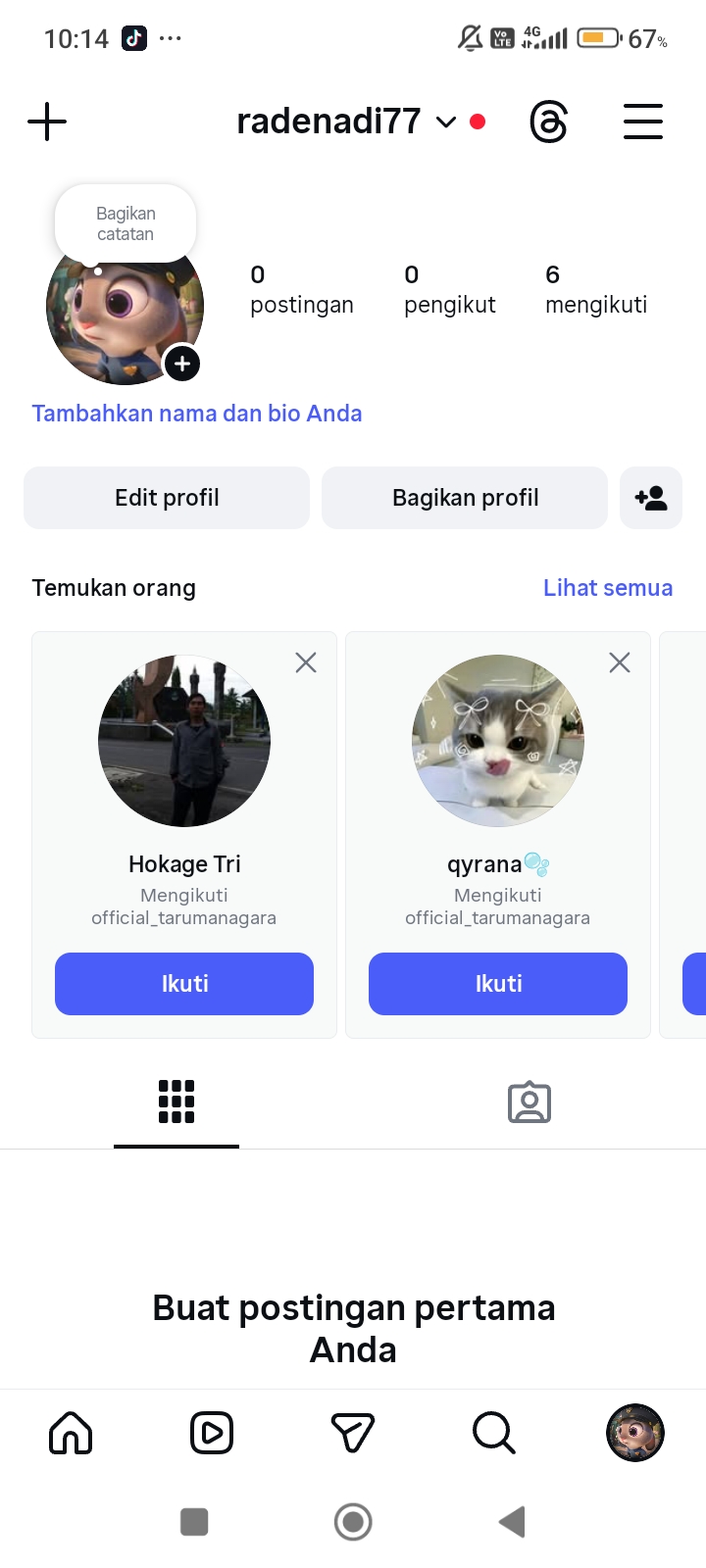Follow Hokage Tri with Ikuti
Screen dimensions: 706x1568
pos(184,984)
